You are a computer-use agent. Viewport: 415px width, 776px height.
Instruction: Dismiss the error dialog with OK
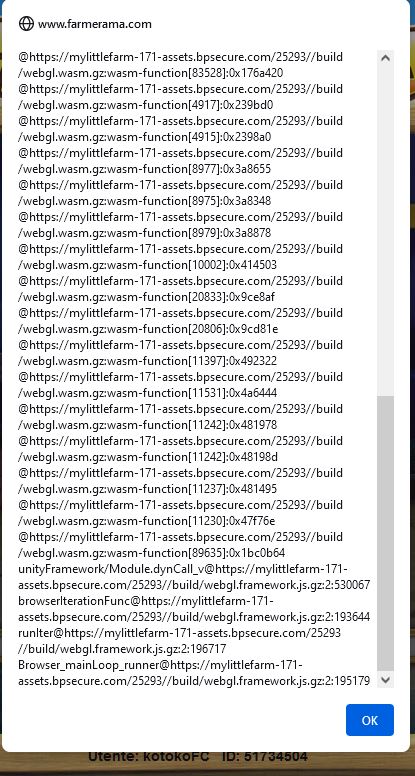(x=369, y=720)
